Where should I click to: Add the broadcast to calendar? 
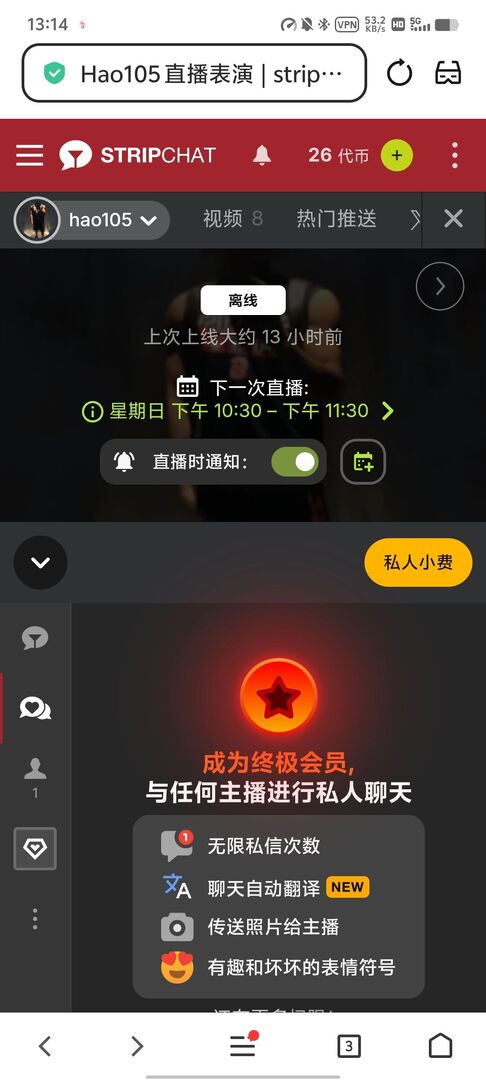point(363,461)
